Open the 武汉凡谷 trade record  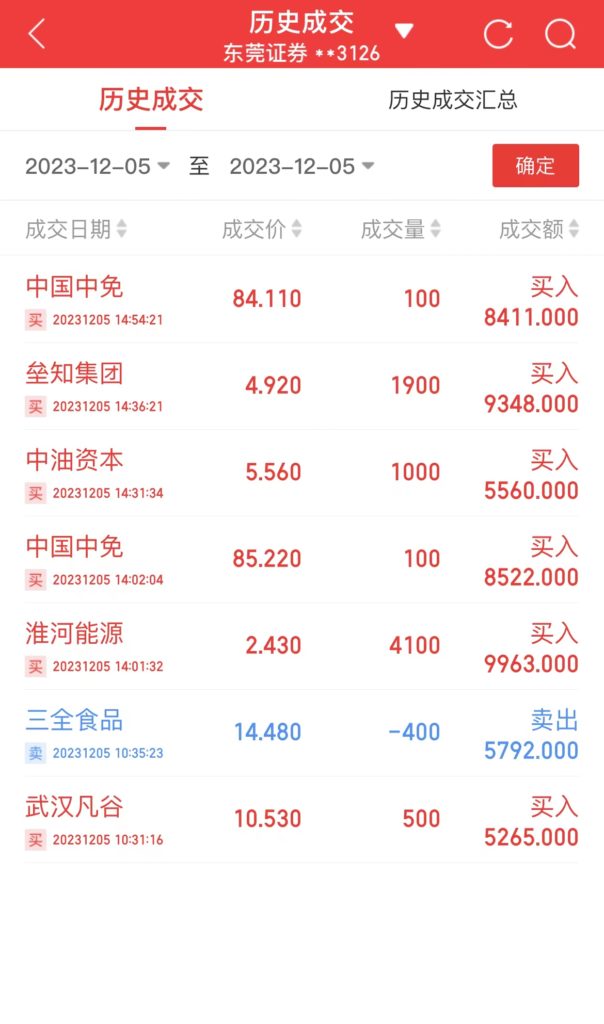coord(302,820)
